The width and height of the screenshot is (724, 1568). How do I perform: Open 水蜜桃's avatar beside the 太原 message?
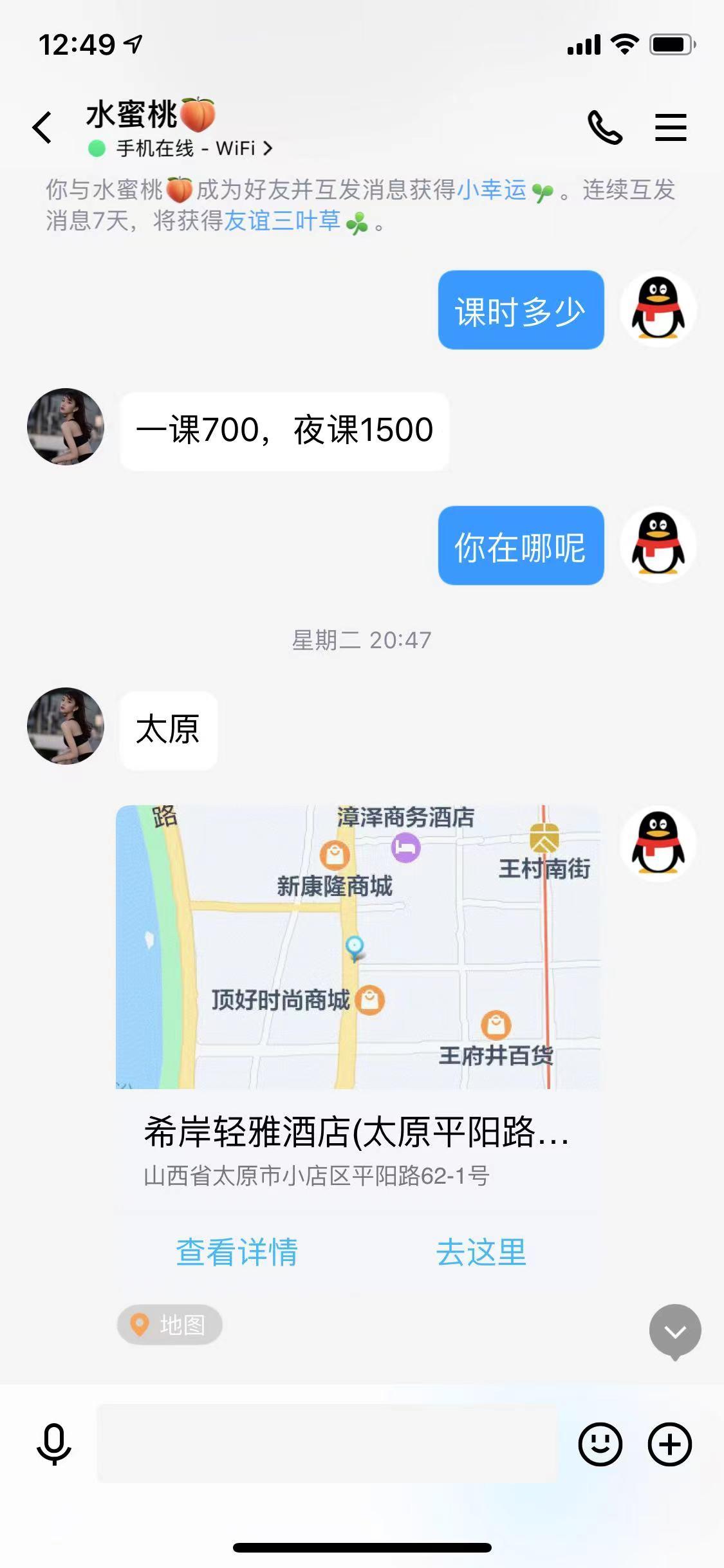click(66, 726)
